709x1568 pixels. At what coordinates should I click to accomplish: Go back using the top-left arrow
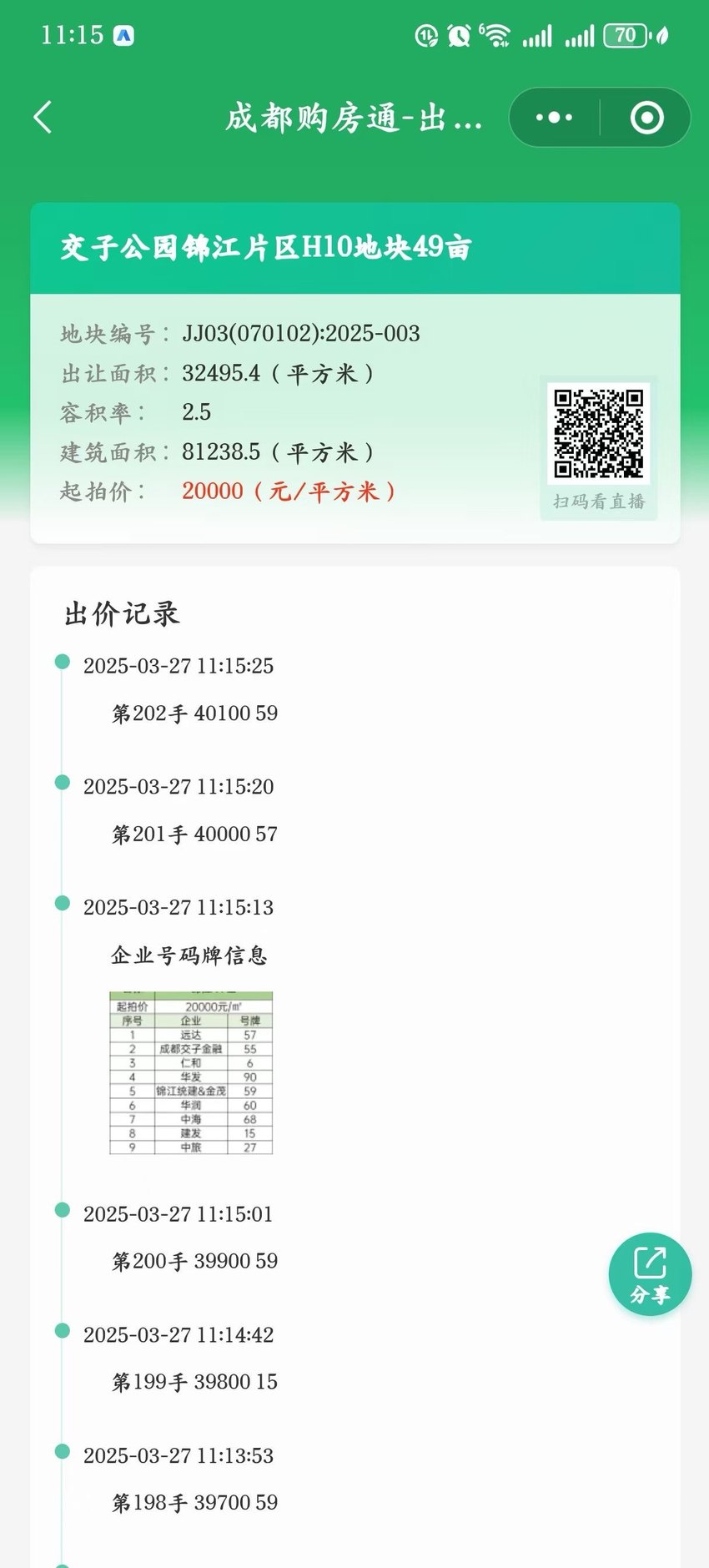[43, 118]
